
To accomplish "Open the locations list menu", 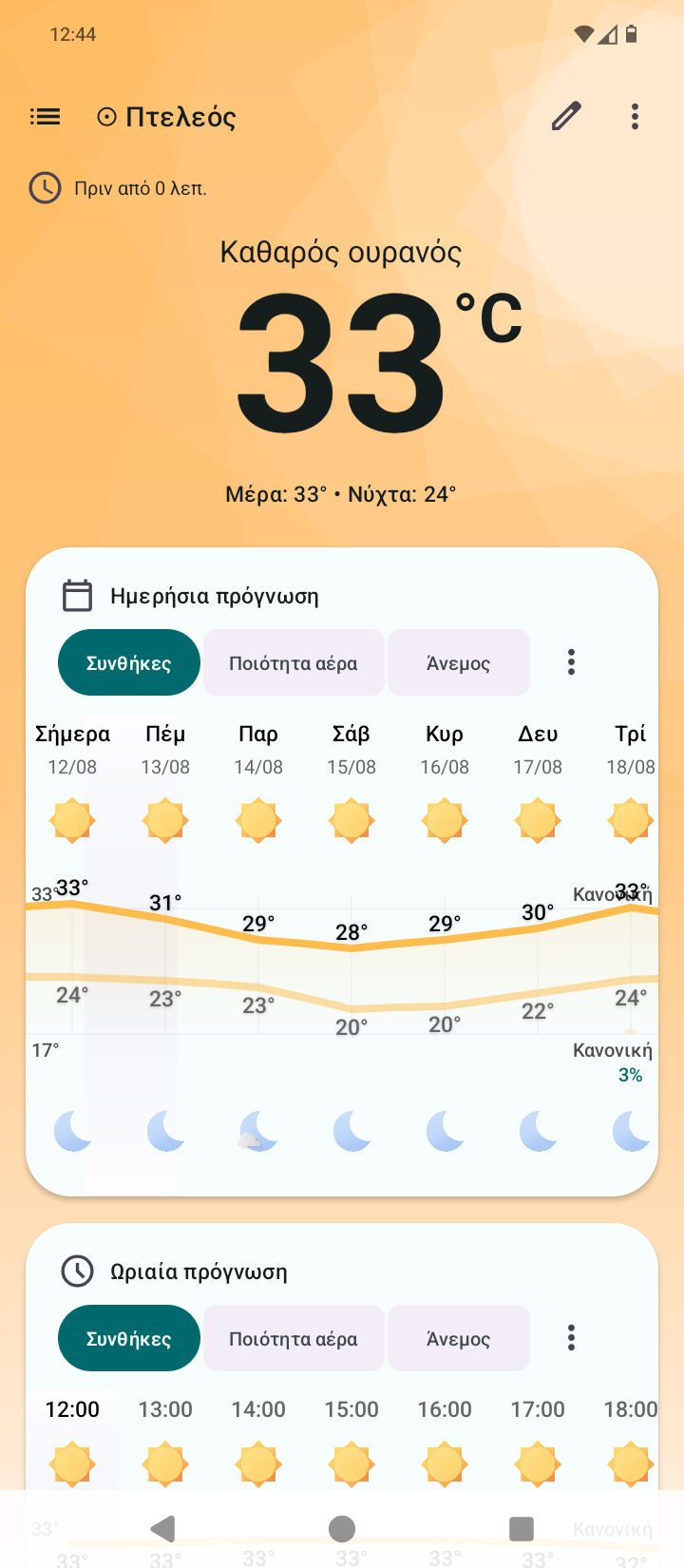I will (46, 117).
